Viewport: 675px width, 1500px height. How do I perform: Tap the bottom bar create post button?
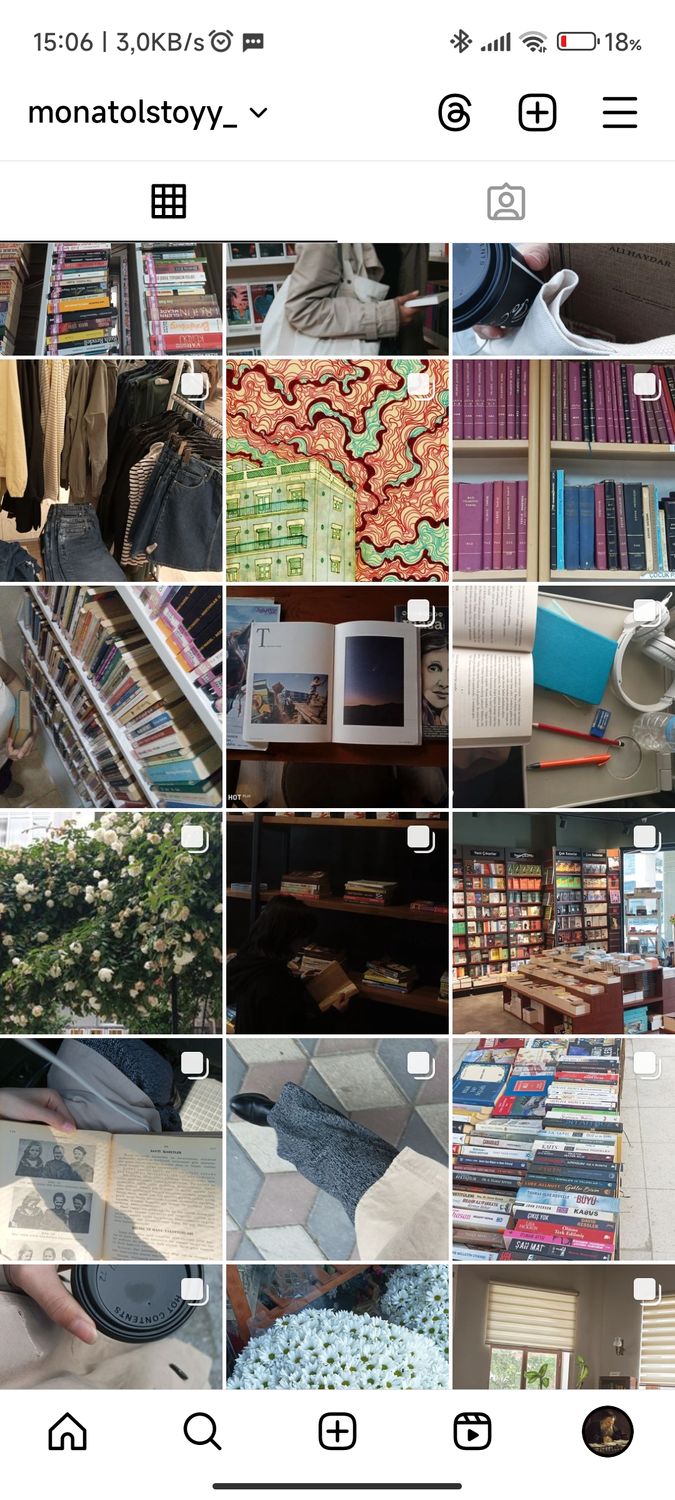[x=337, y=1432]
